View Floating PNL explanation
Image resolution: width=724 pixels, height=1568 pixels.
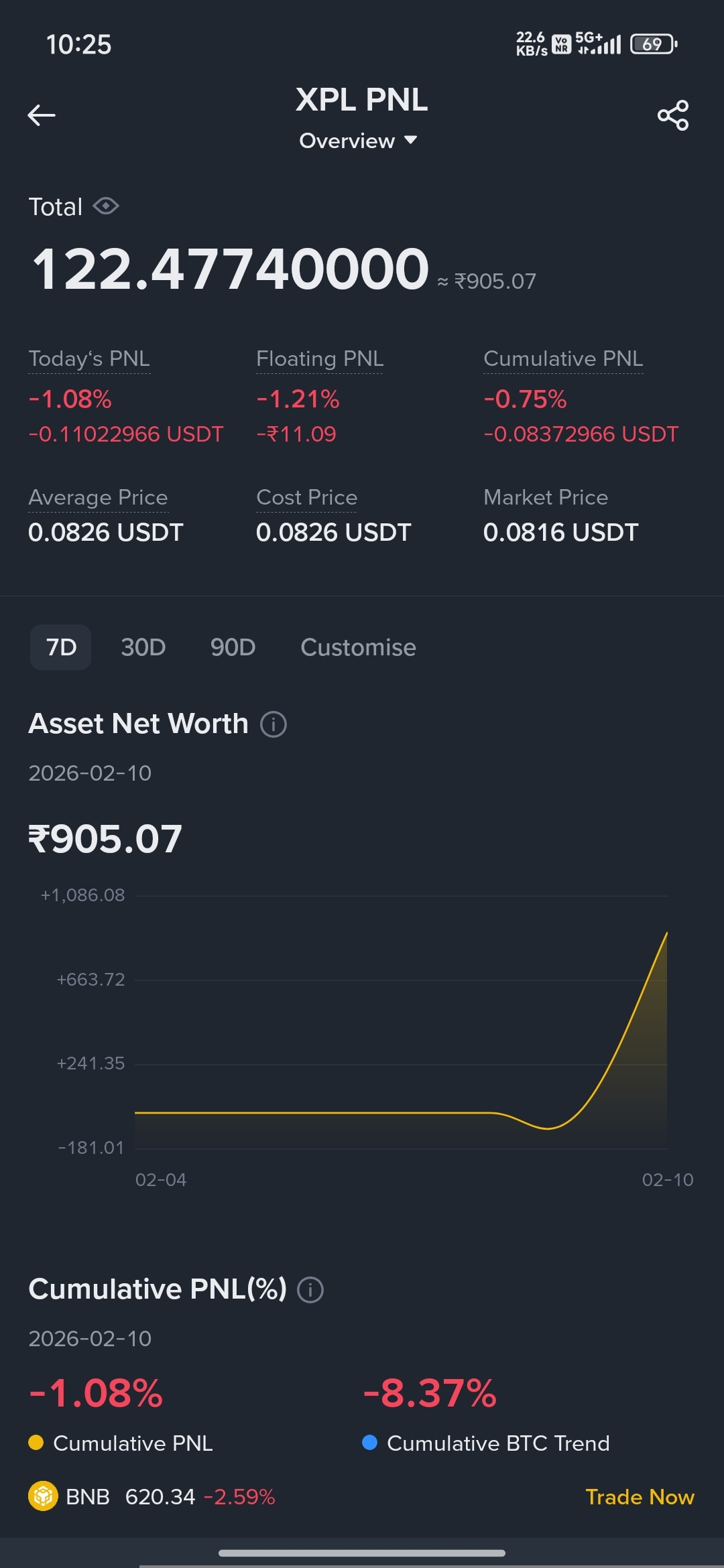pos(319,359)
